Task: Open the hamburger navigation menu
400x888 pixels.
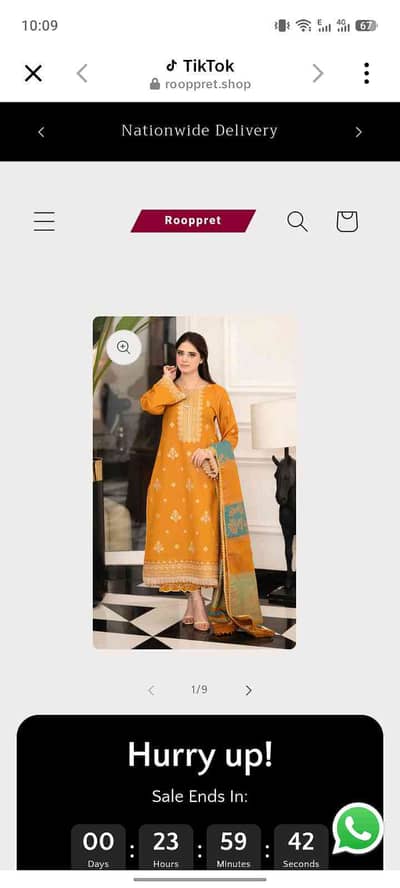Action: (x=44, y=221)
